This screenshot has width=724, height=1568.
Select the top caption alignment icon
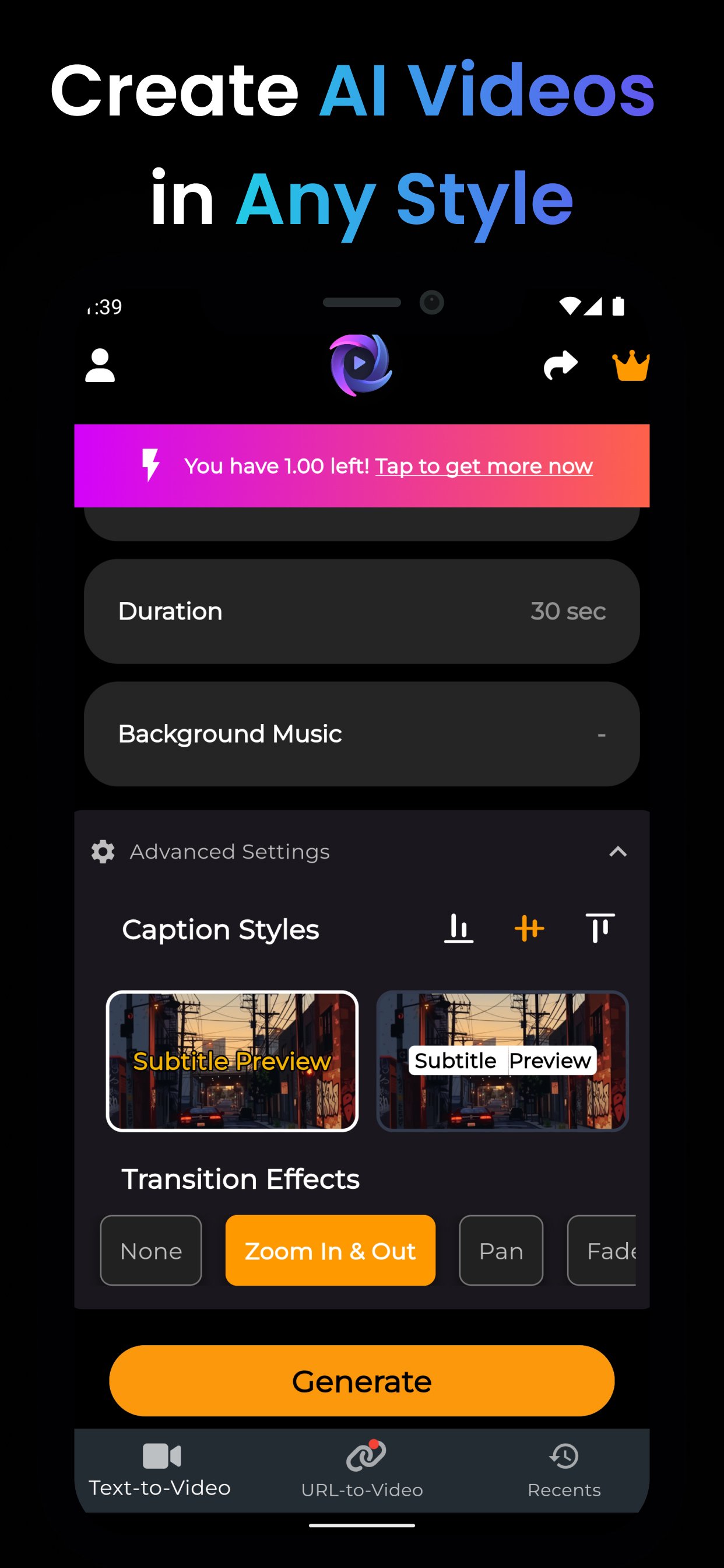click(x=599, y=928)
